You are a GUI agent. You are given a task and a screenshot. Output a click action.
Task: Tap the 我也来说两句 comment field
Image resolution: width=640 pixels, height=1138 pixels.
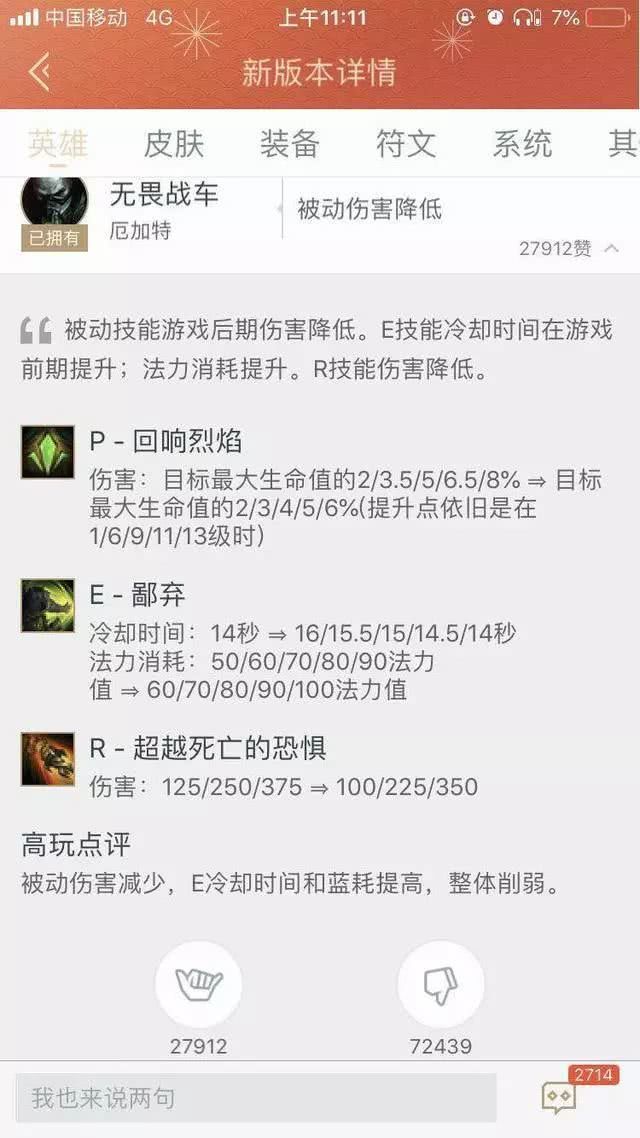(x=256, y=1098)
